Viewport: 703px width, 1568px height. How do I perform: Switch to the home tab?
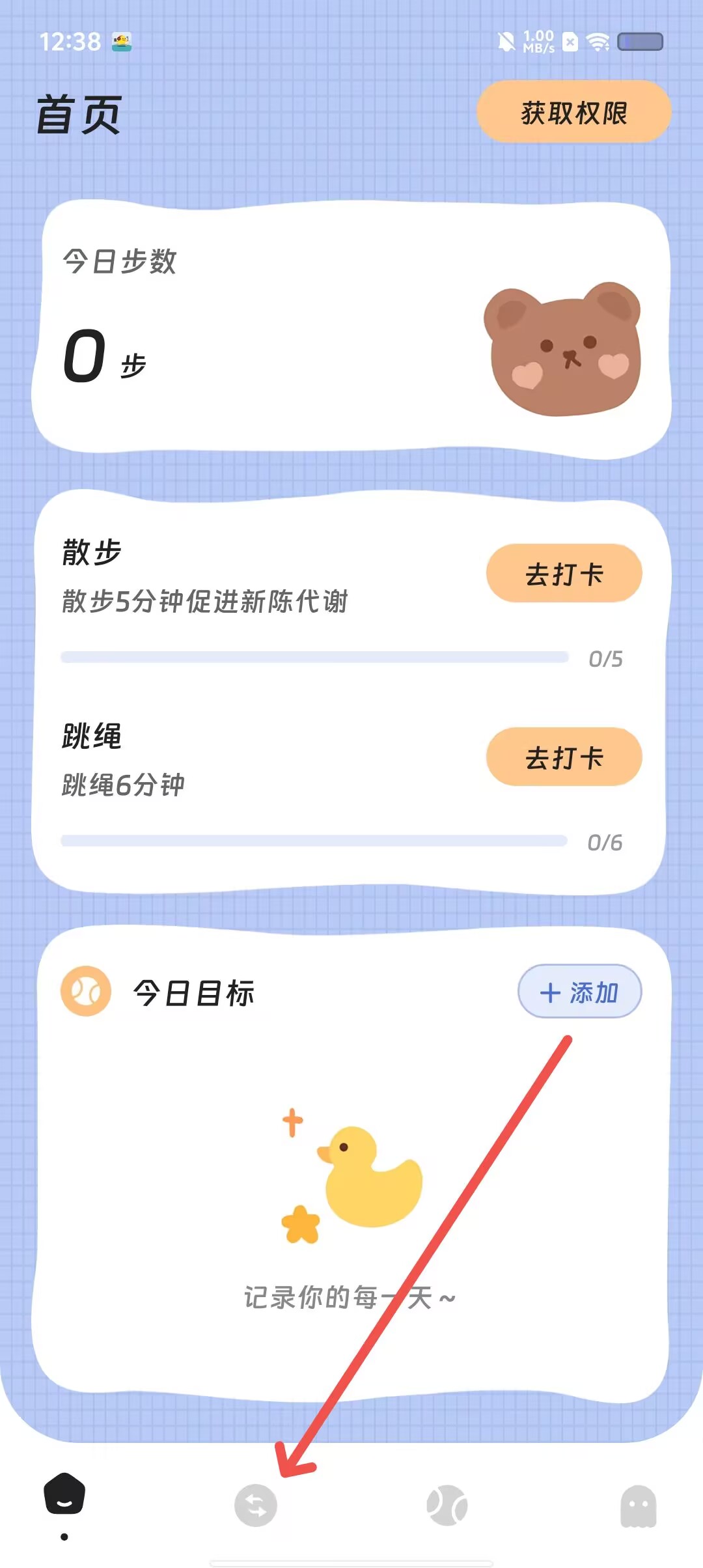pos(64,1494)
